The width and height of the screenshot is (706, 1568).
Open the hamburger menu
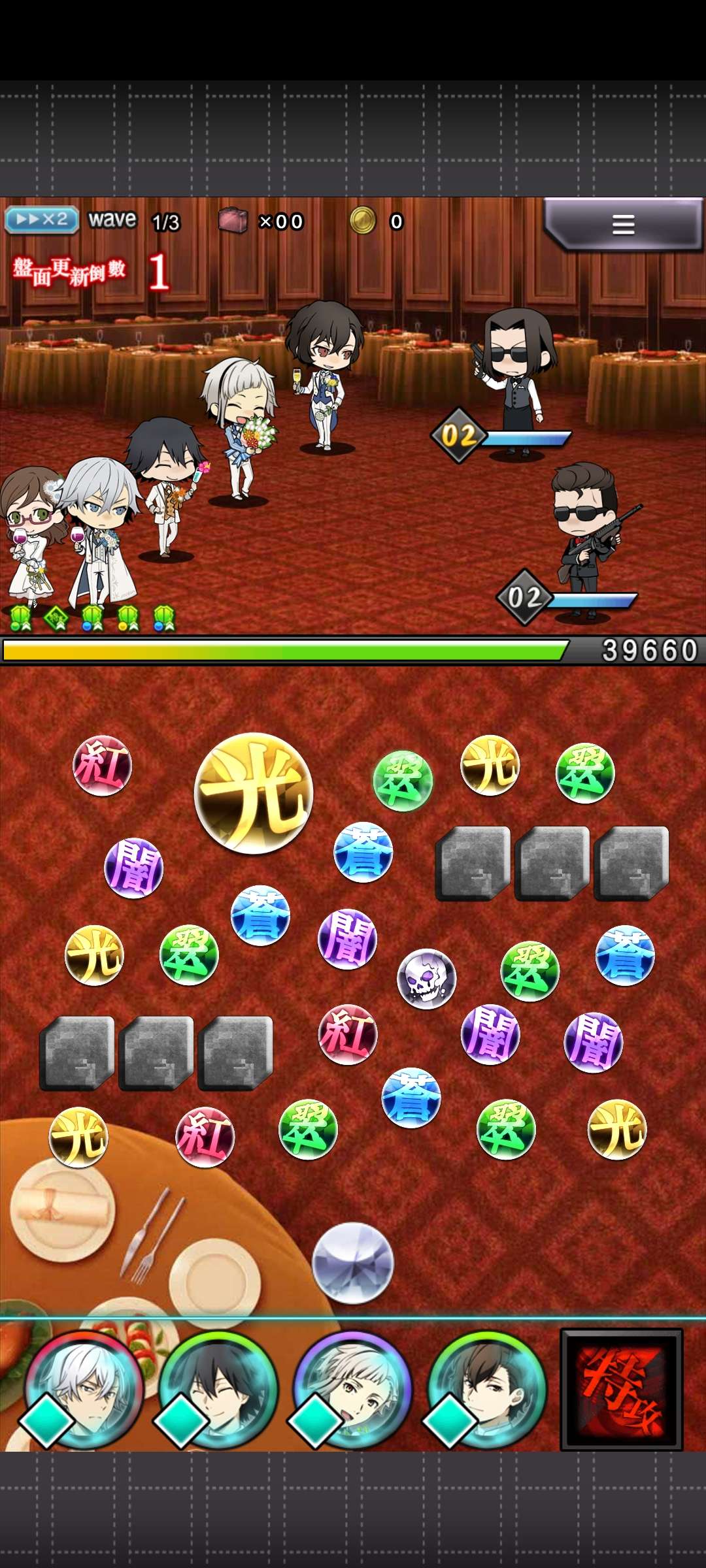point(623,224)
